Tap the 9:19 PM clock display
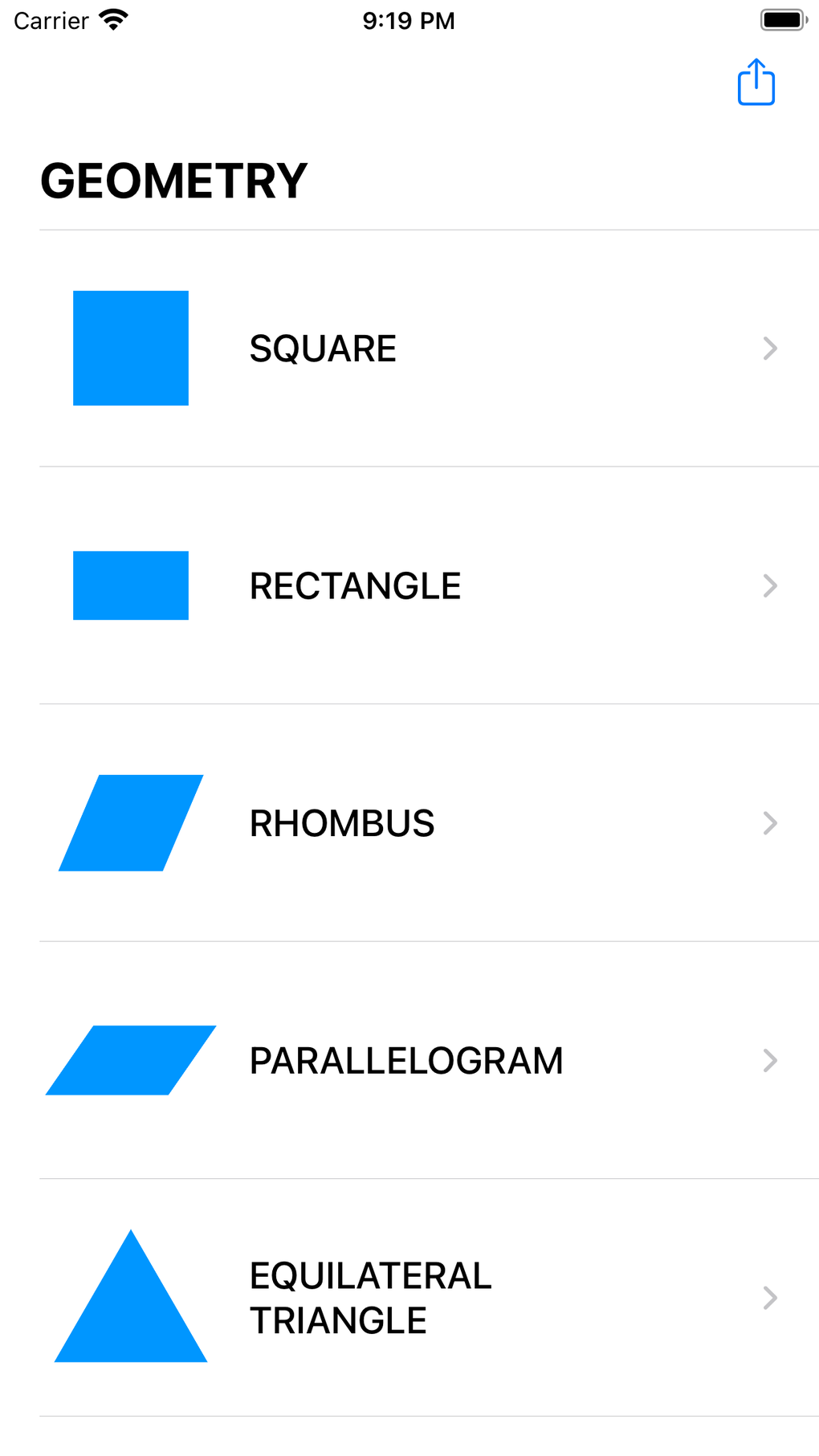 409,20
